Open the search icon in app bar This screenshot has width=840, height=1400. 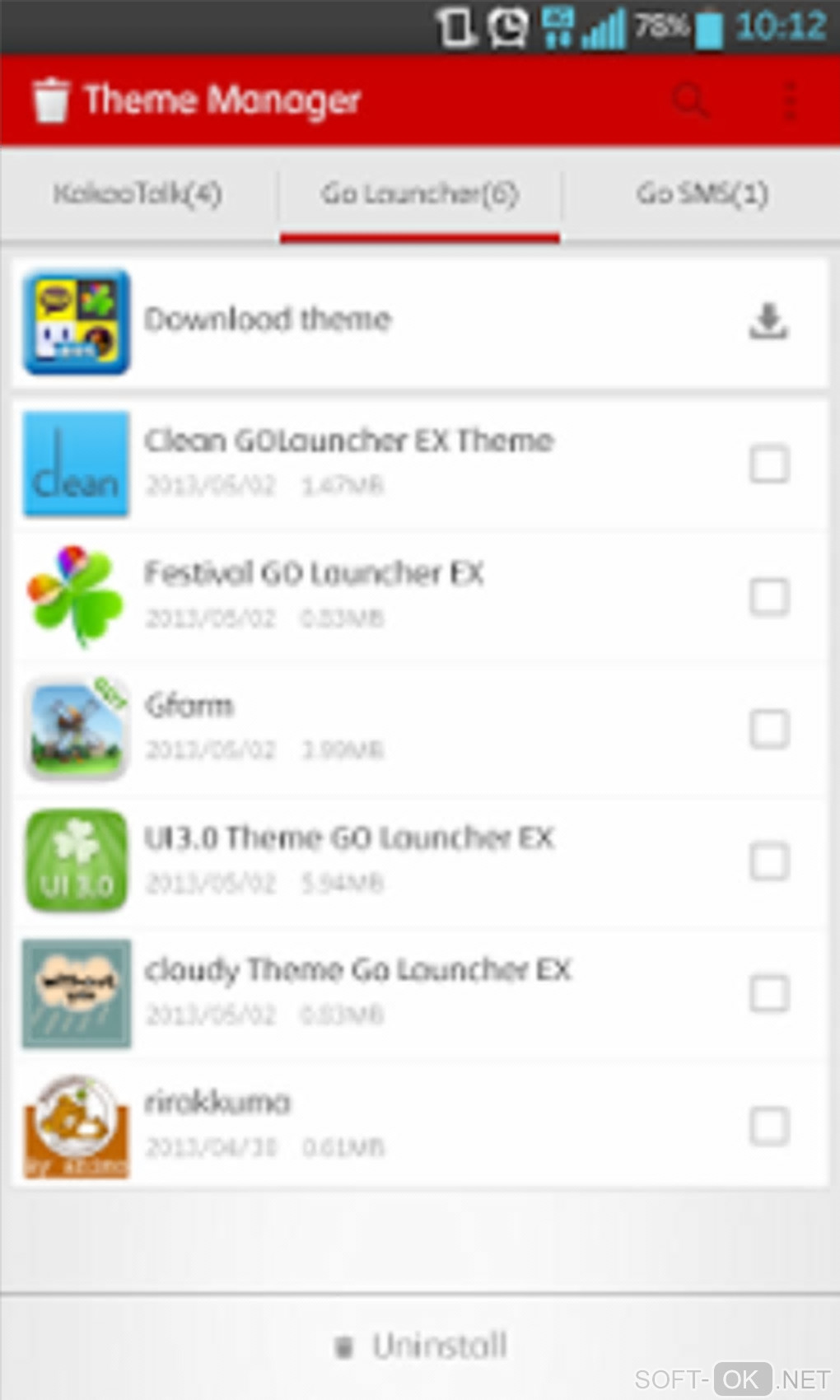pyautogui.click(x=690, y=100)
